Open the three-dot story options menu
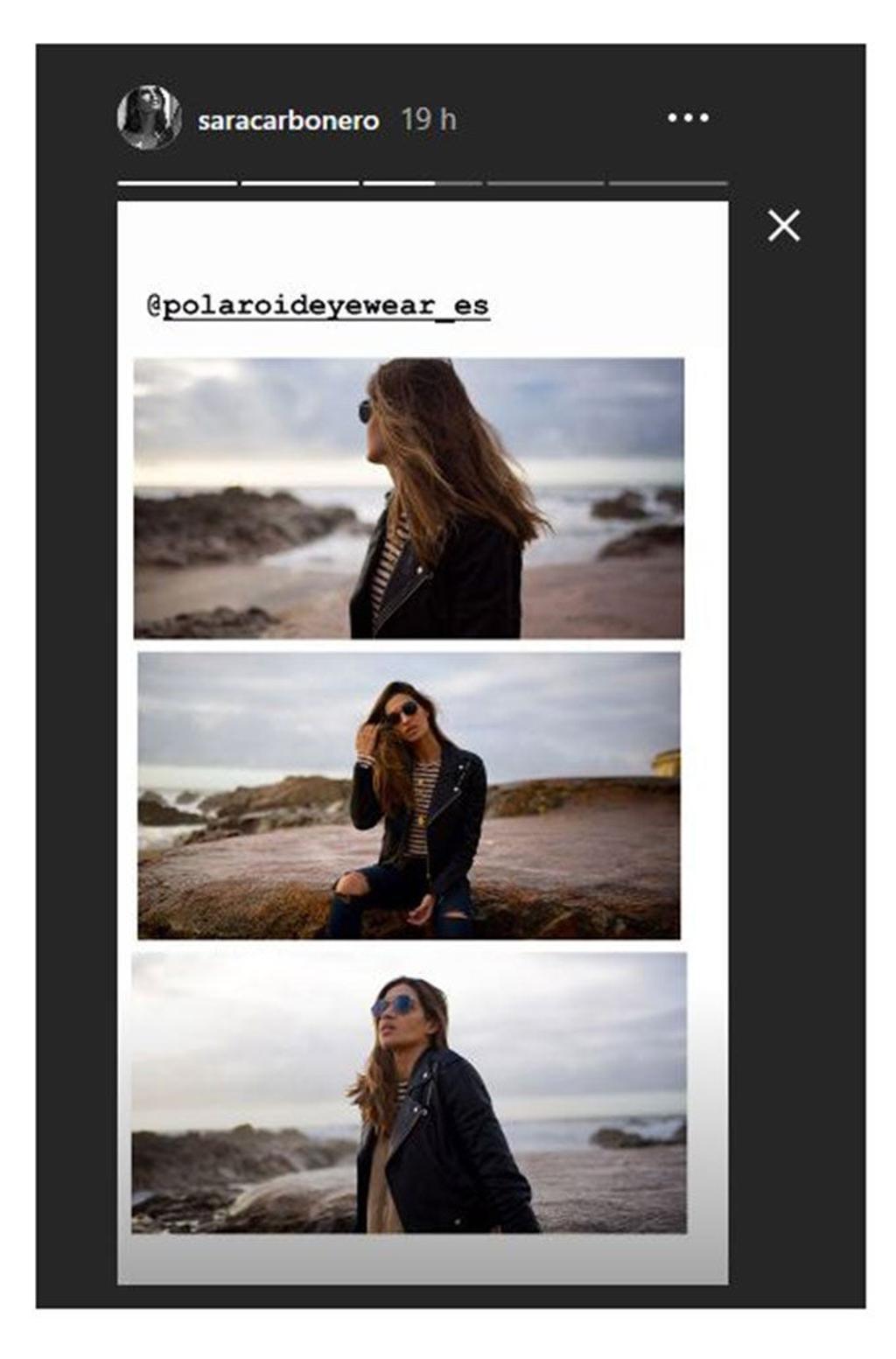896x1359 pixels. coord(688,118)
